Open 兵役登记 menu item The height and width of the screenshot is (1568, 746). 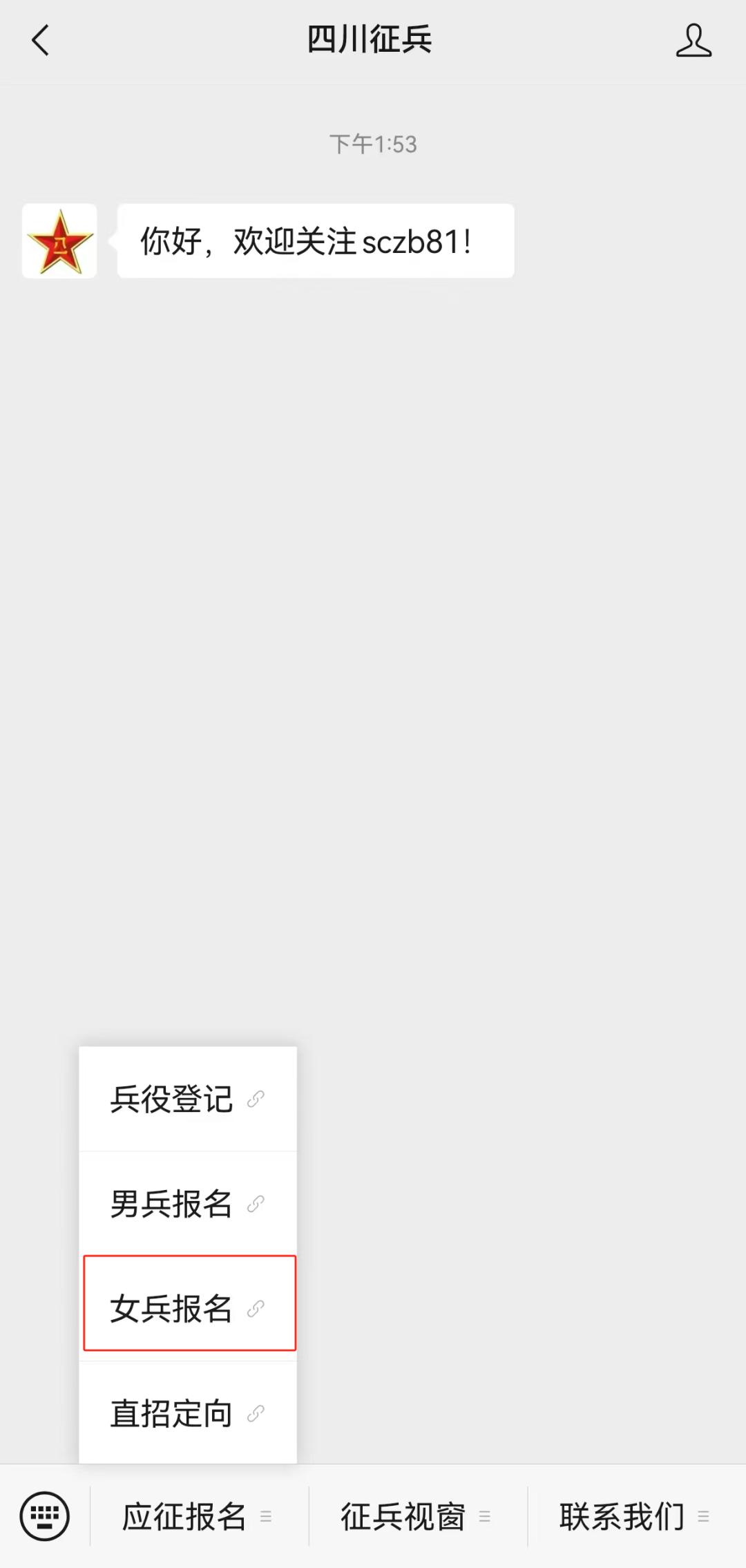(x=188, y=1099)
